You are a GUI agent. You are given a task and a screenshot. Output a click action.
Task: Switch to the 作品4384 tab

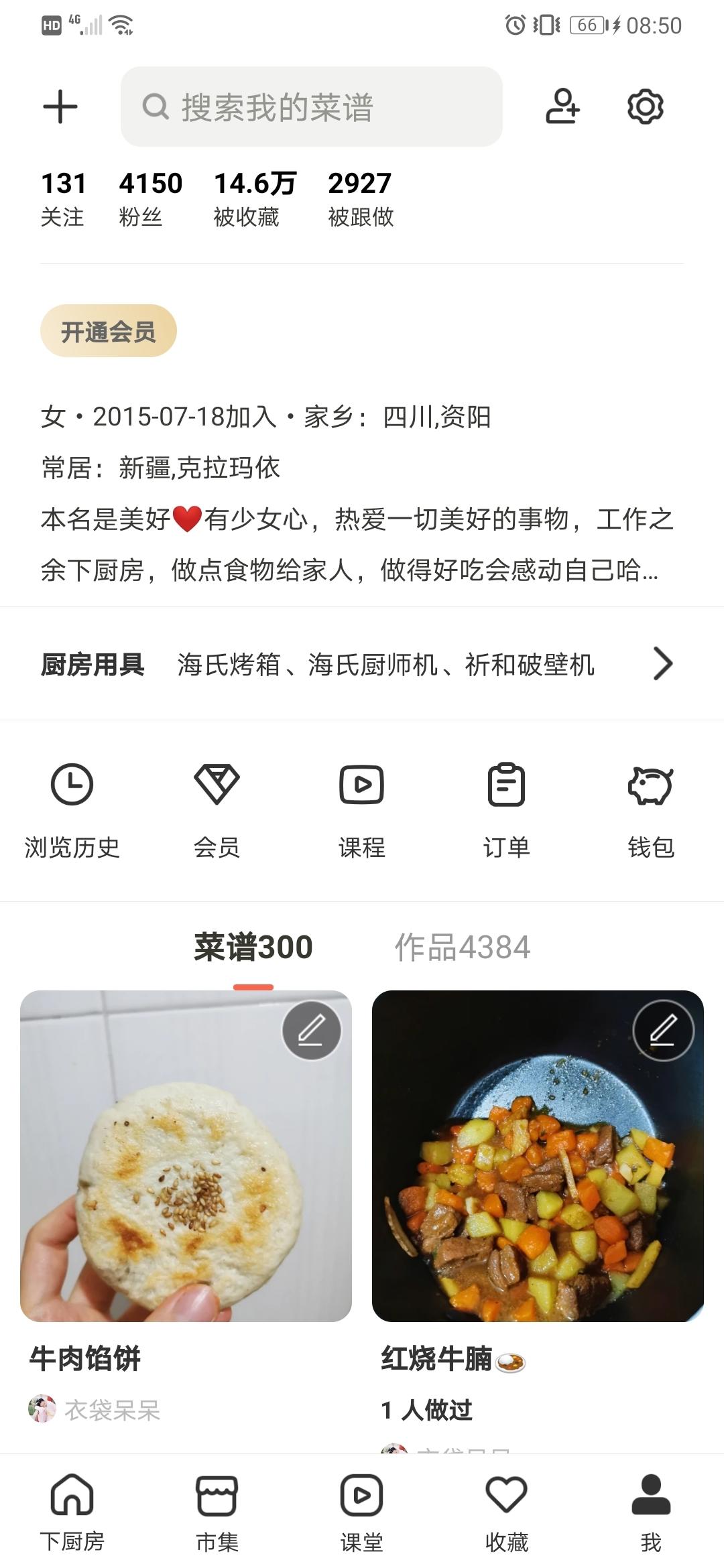(463, 948)
